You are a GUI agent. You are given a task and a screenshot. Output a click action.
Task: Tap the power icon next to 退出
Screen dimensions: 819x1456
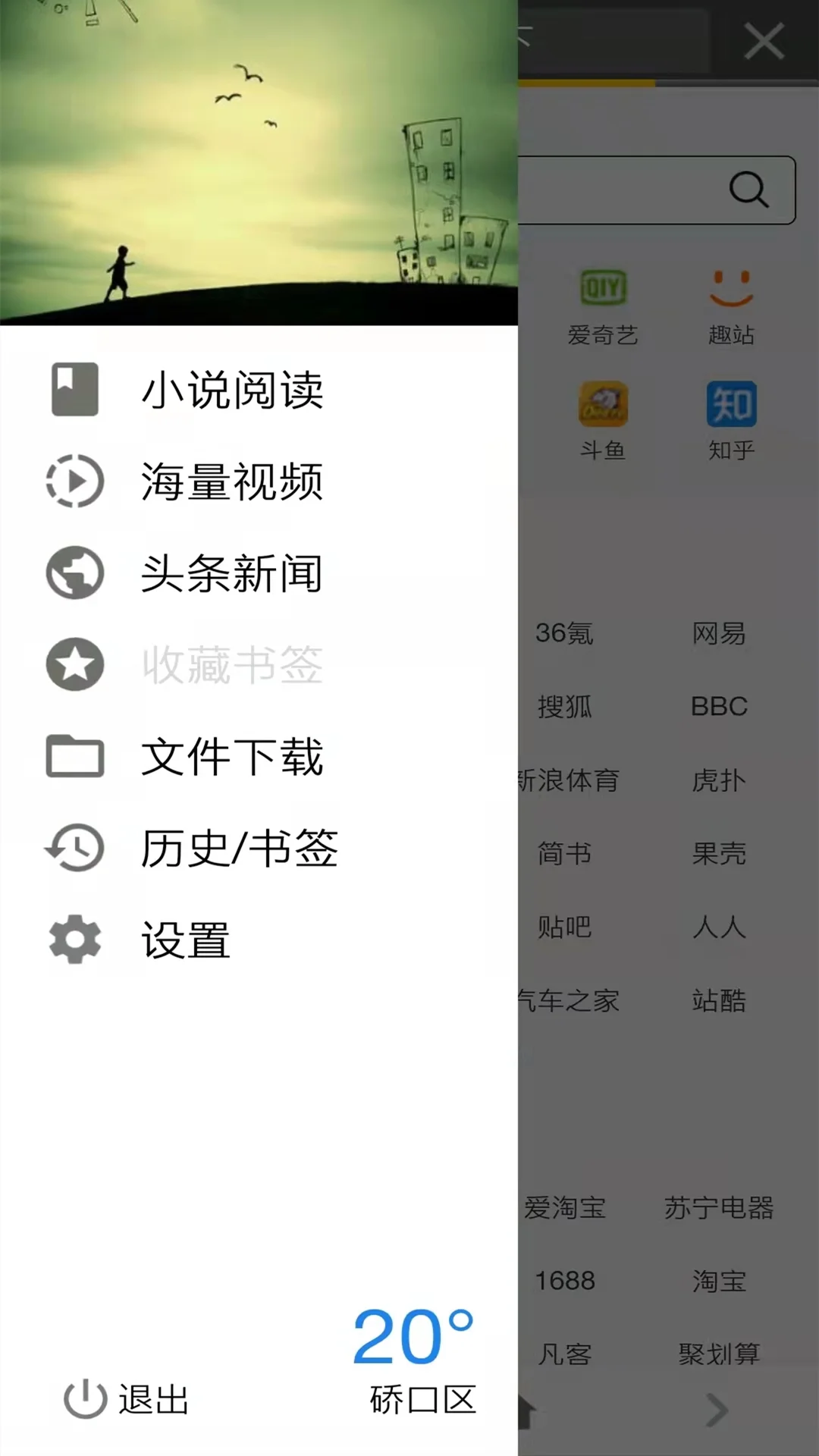83,1395
